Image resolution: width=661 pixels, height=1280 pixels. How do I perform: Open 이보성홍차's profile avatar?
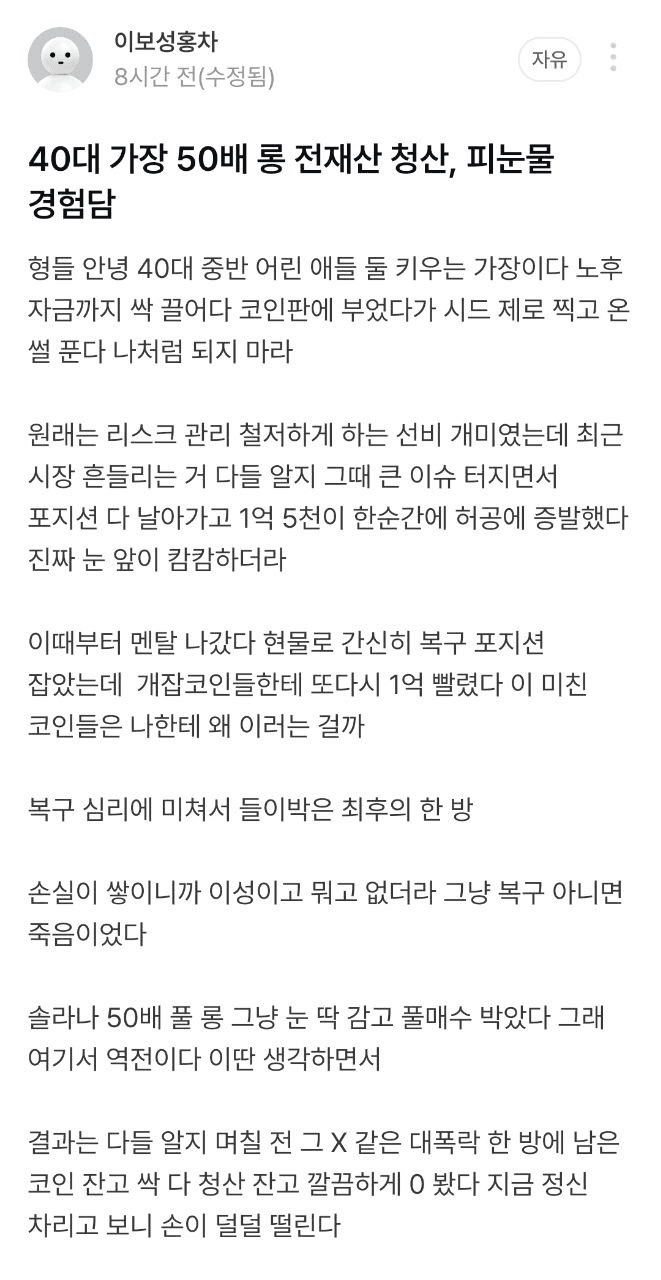[61, 59]
